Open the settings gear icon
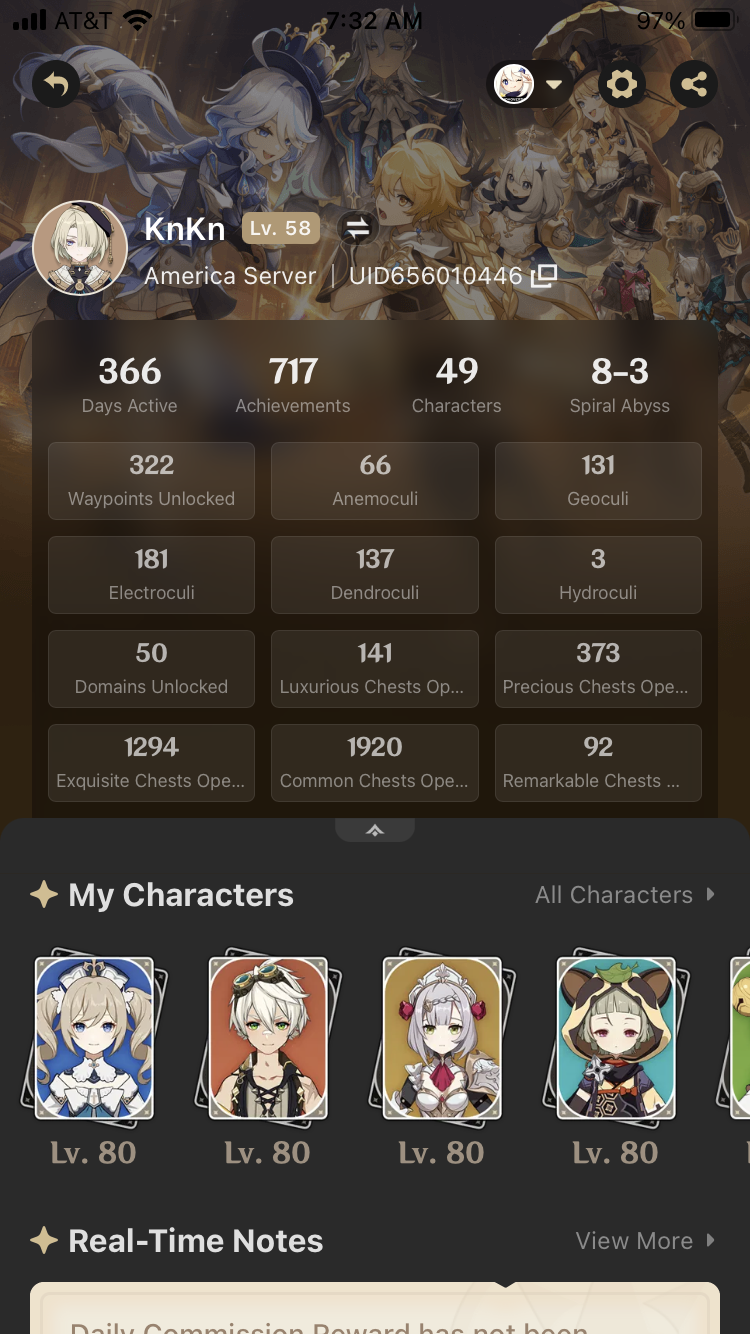The height and width of the screenshot is (1334, 750). (x=622, y=84)
